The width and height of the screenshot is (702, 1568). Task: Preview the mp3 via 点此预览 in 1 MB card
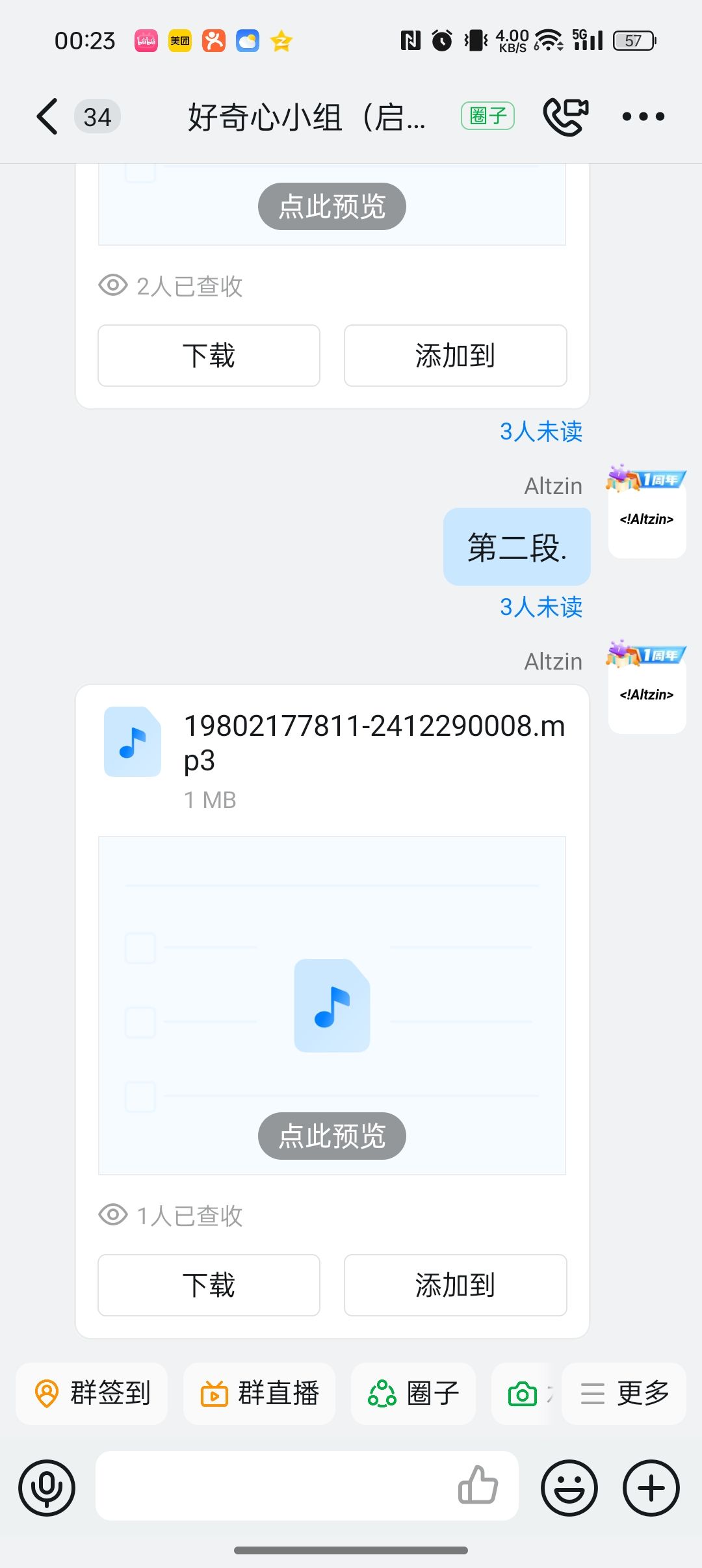pos(331,1136)
